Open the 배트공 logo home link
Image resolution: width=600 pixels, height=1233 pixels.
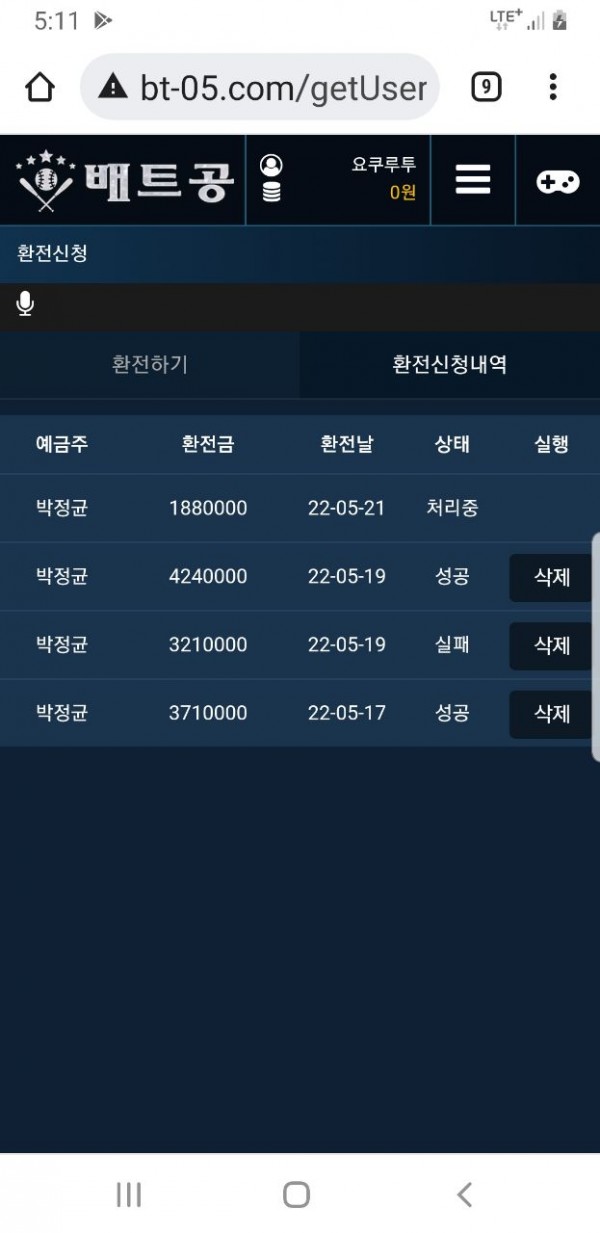click(x=125, y=181)
